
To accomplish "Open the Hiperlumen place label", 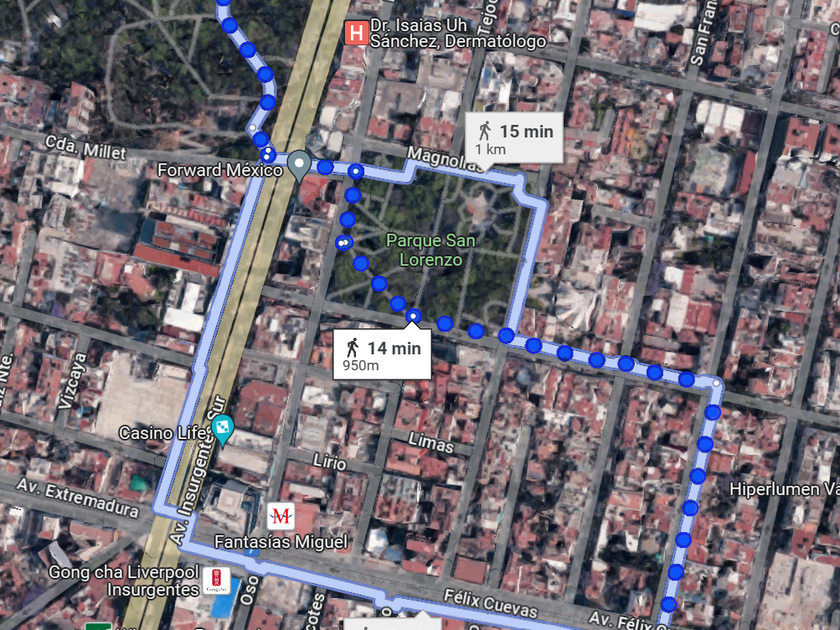I will [x=784, y=489].
